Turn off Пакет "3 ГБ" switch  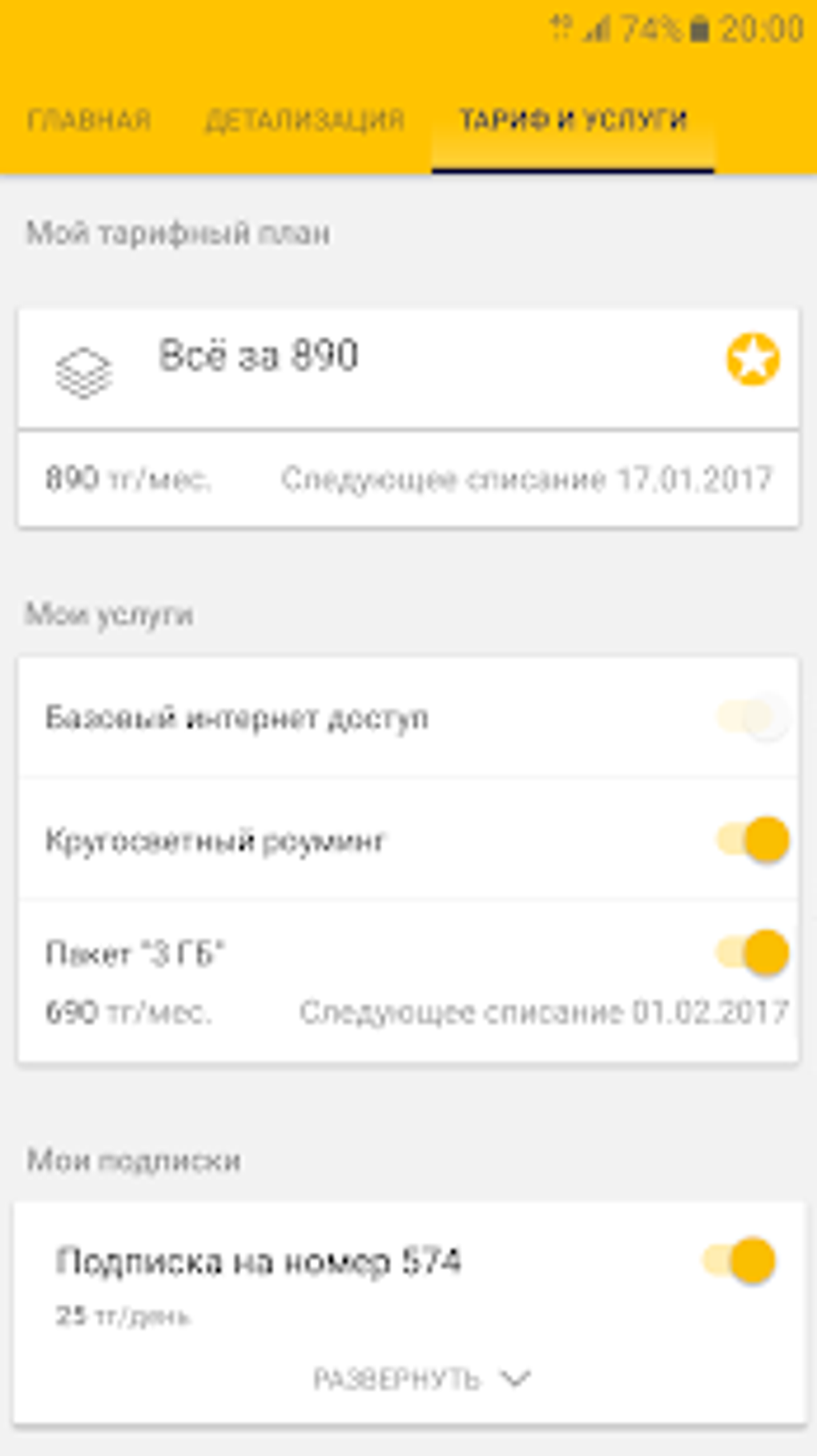(x=751, y=953)
